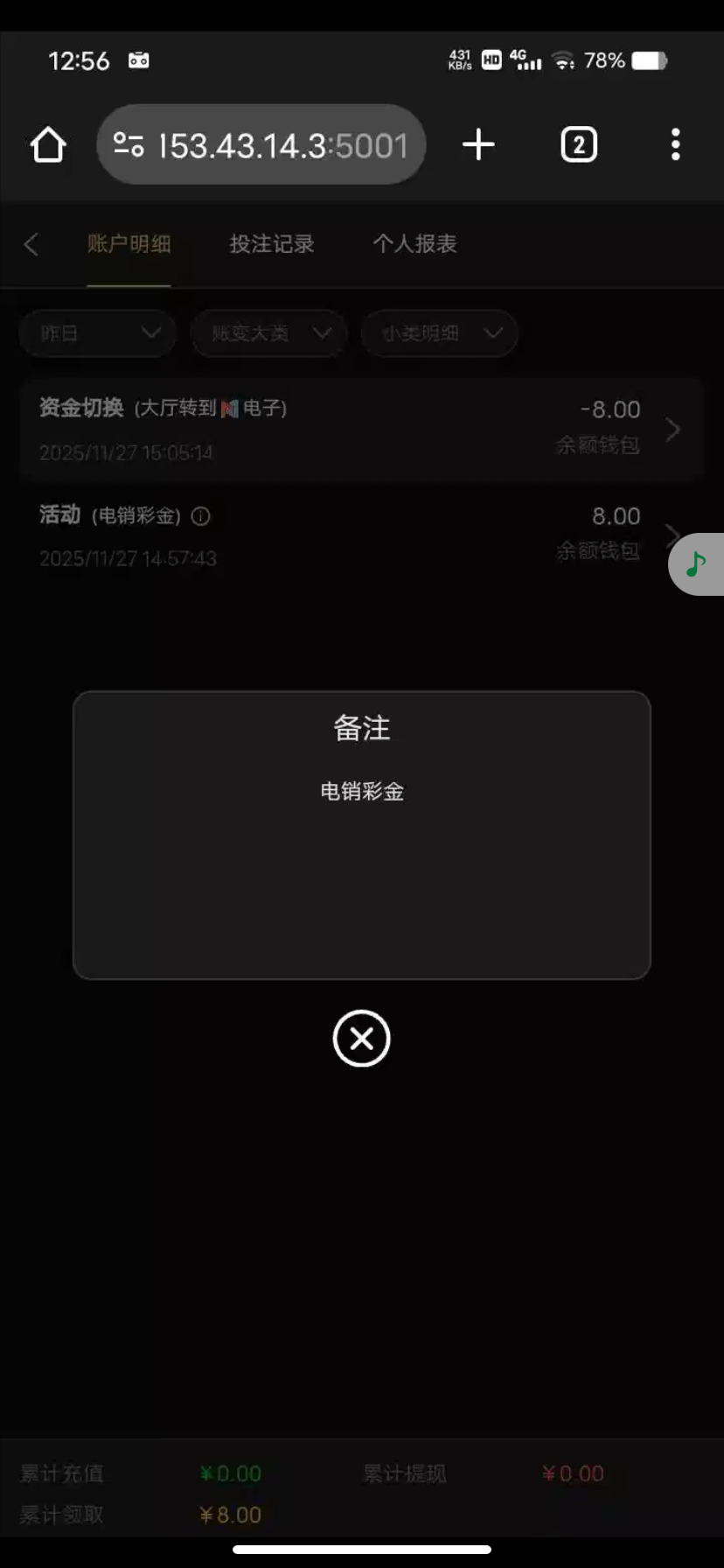Image resolution: width=724 pixels, height=1568 pixels.
Task: Expand the 小类明细 dropdown
Action: (x=439, y=333)
